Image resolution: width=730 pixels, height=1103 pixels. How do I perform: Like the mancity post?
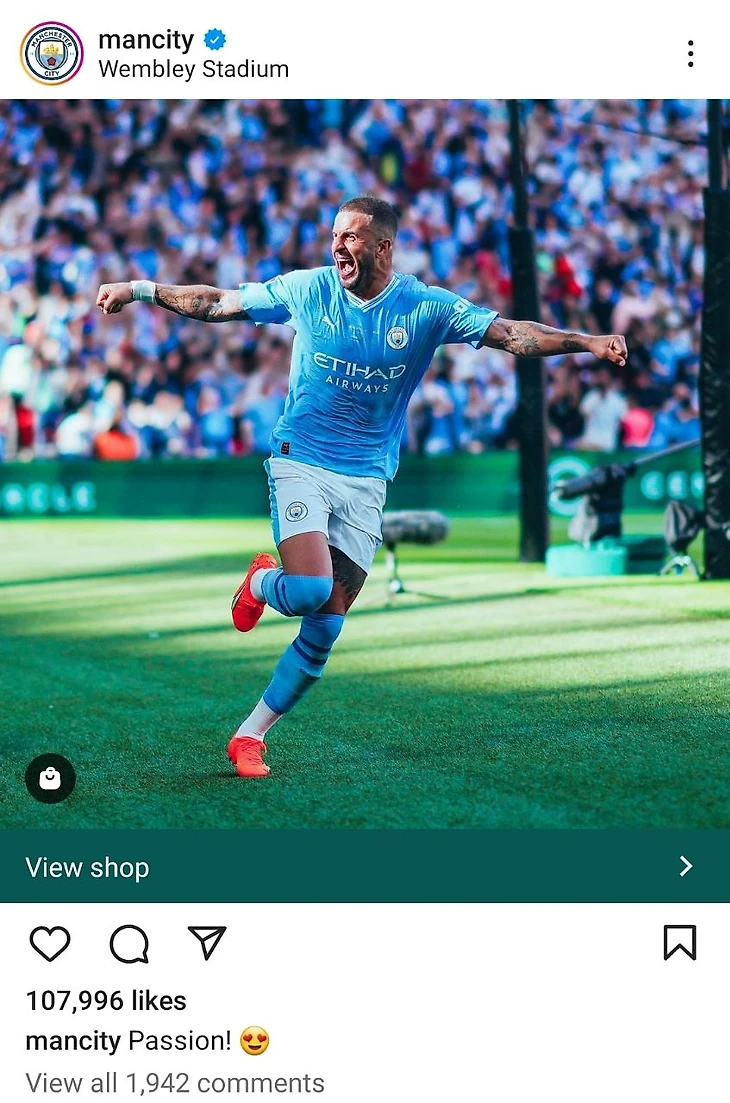(x=50, y=943)
